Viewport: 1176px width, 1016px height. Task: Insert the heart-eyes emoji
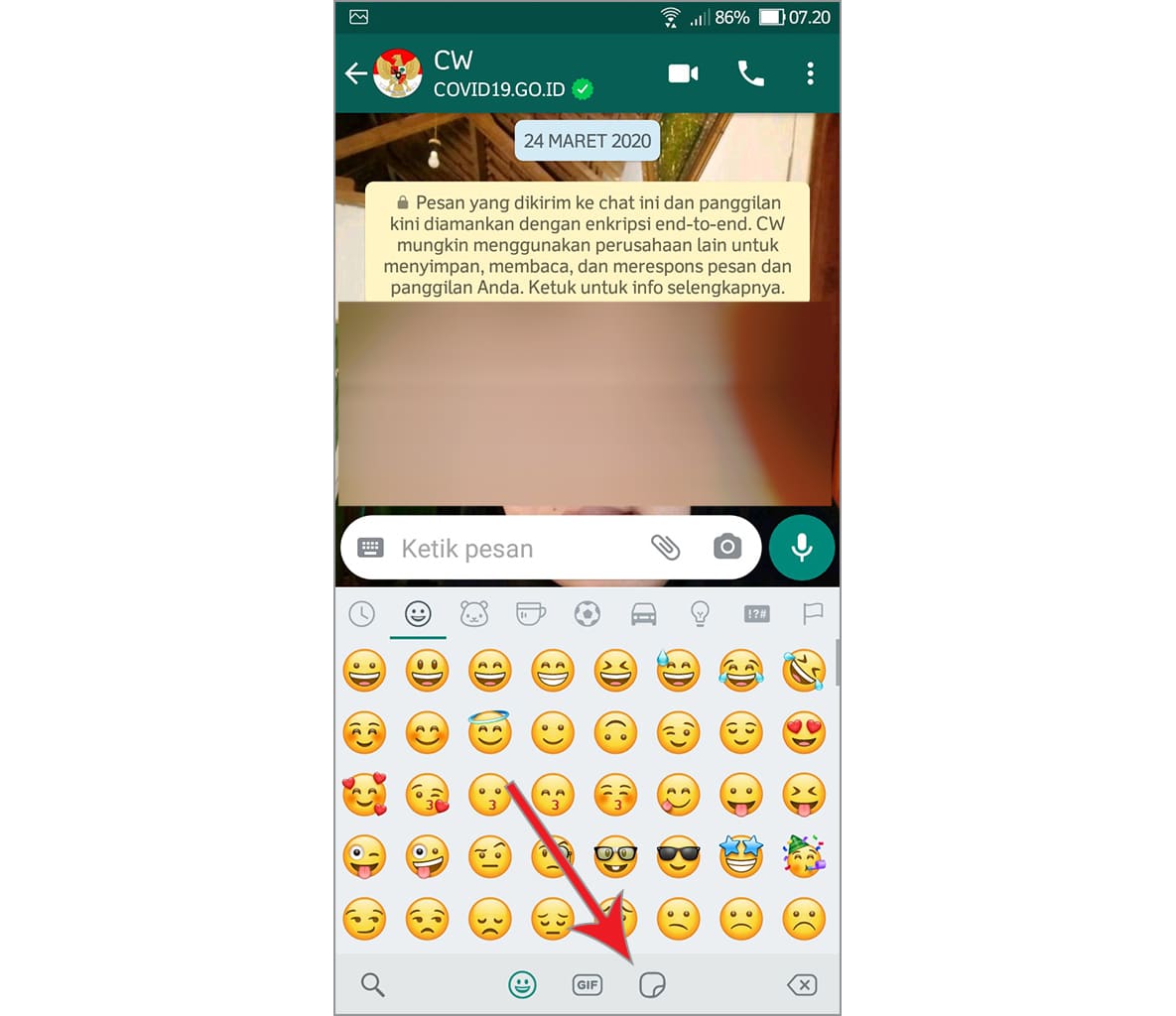(x=804, y=733)
